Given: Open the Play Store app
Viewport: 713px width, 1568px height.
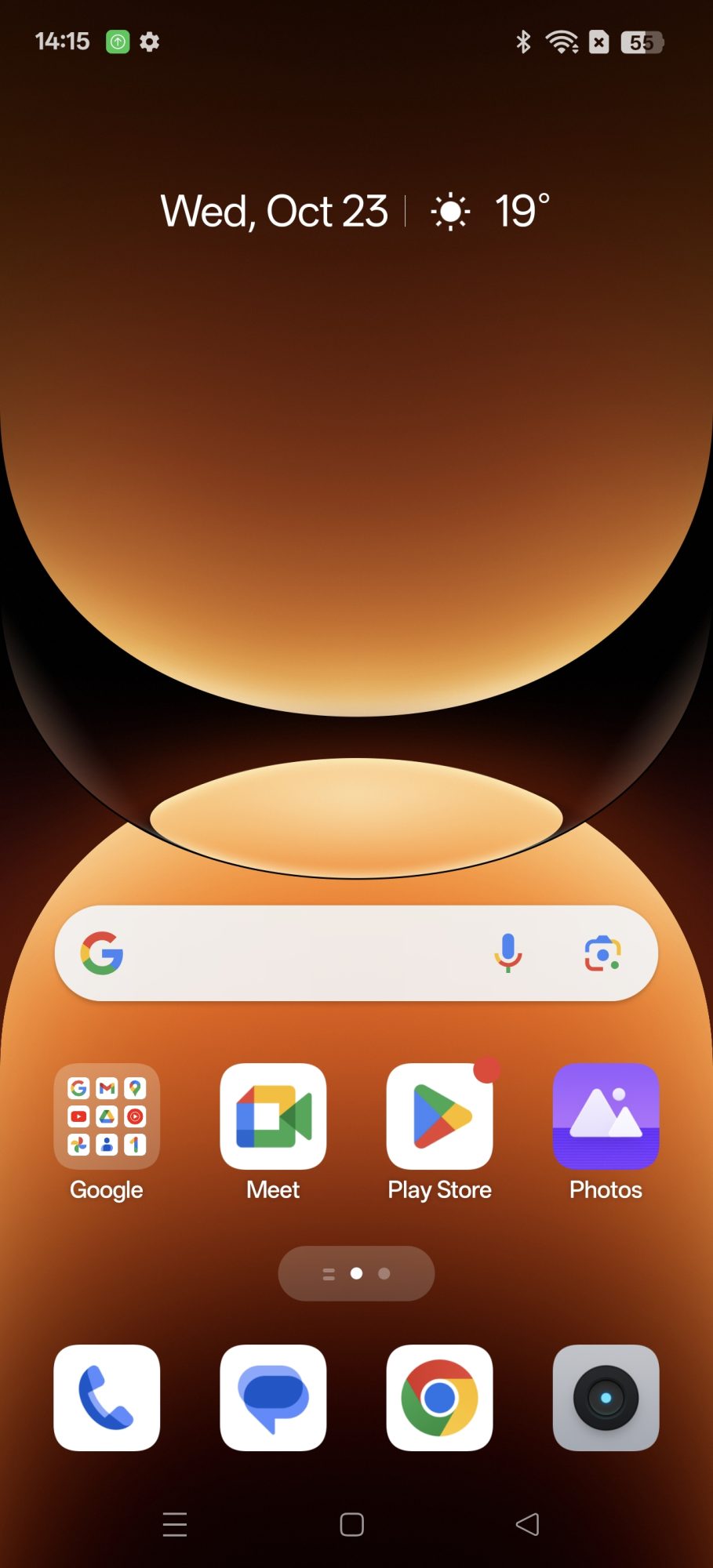Looking at the screenshot, I should [439, 1116].
